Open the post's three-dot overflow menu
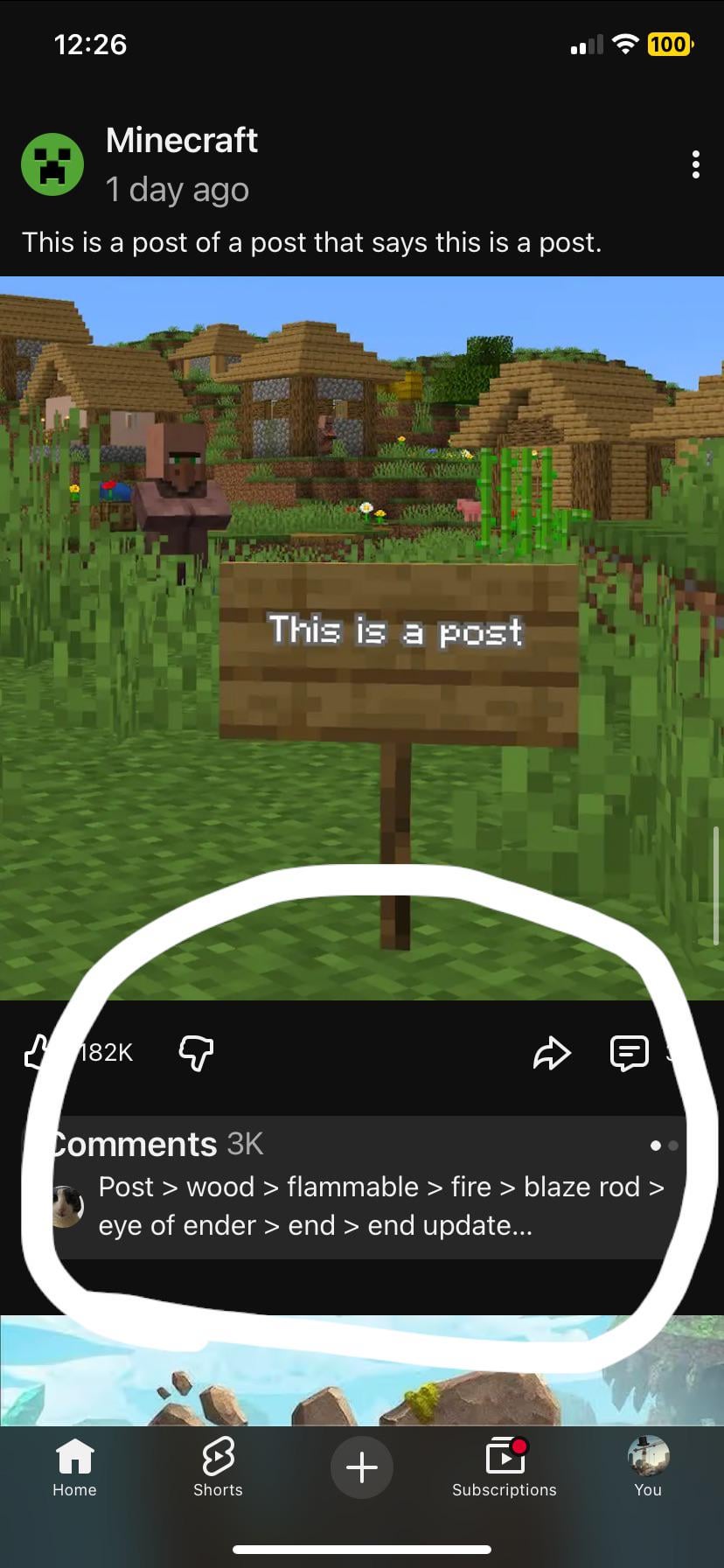The image size is (724, 1568). [695, 164]
